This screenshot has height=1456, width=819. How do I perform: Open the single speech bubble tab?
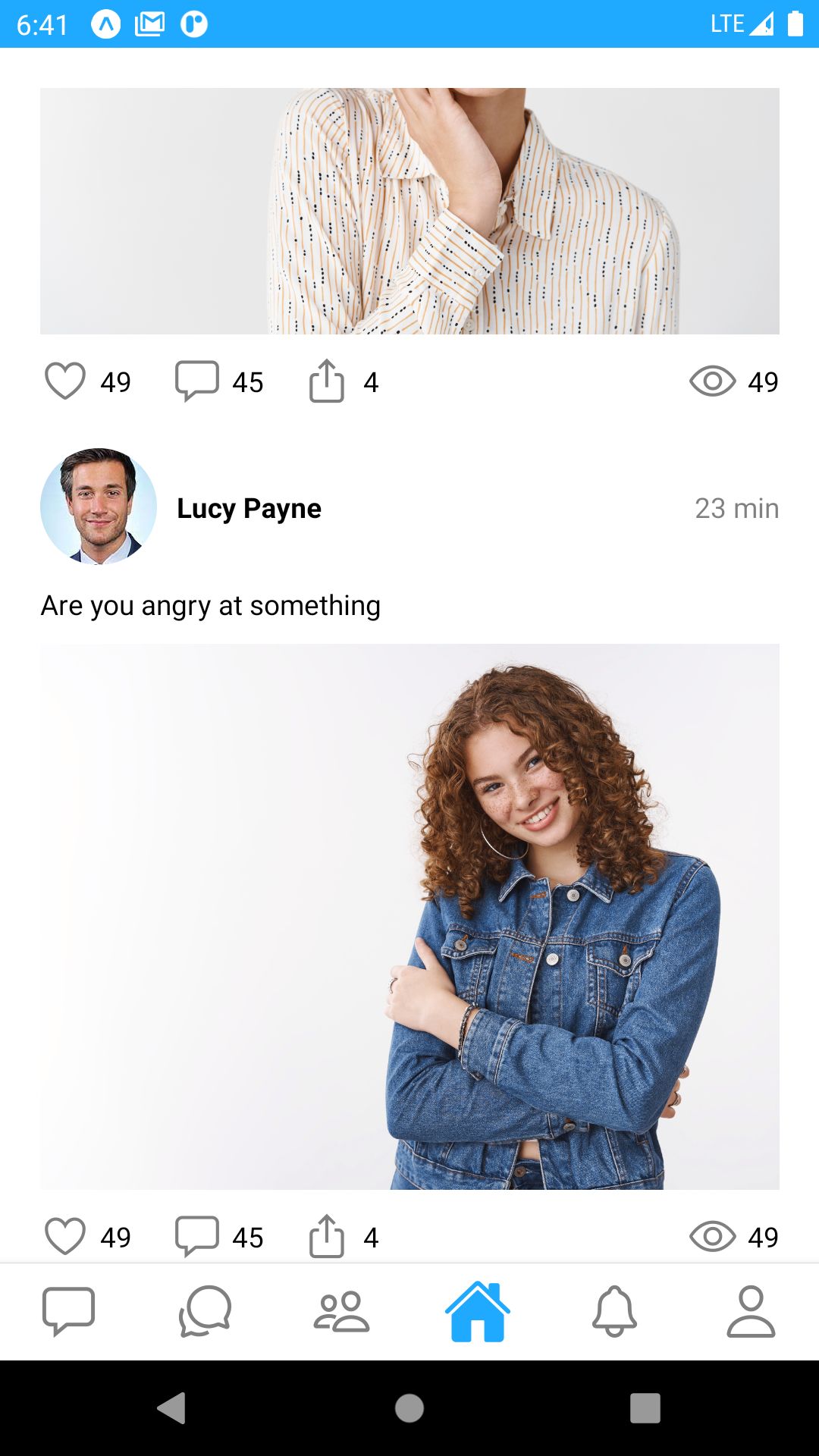click(68, 1311)
